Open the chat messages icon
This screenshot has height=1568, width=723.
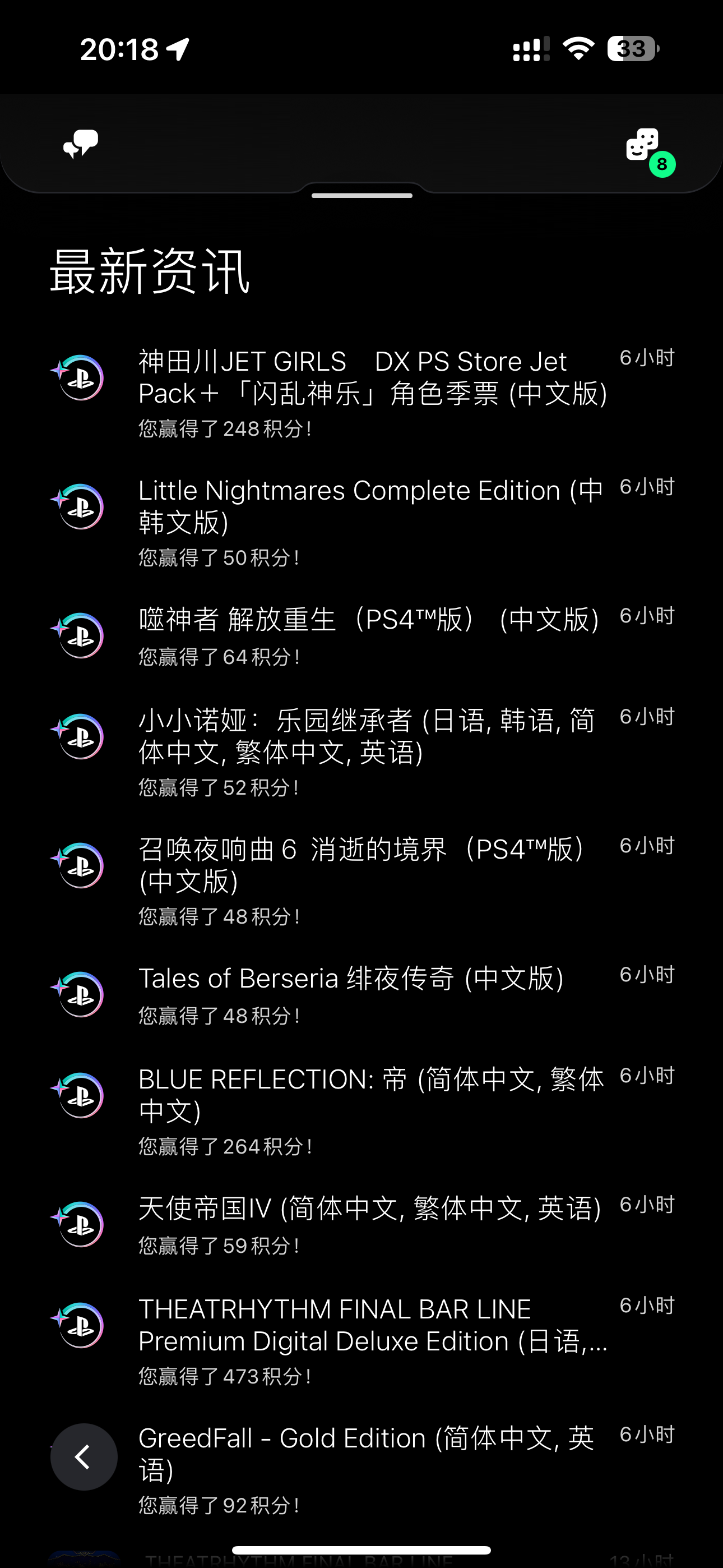(81, 145)
